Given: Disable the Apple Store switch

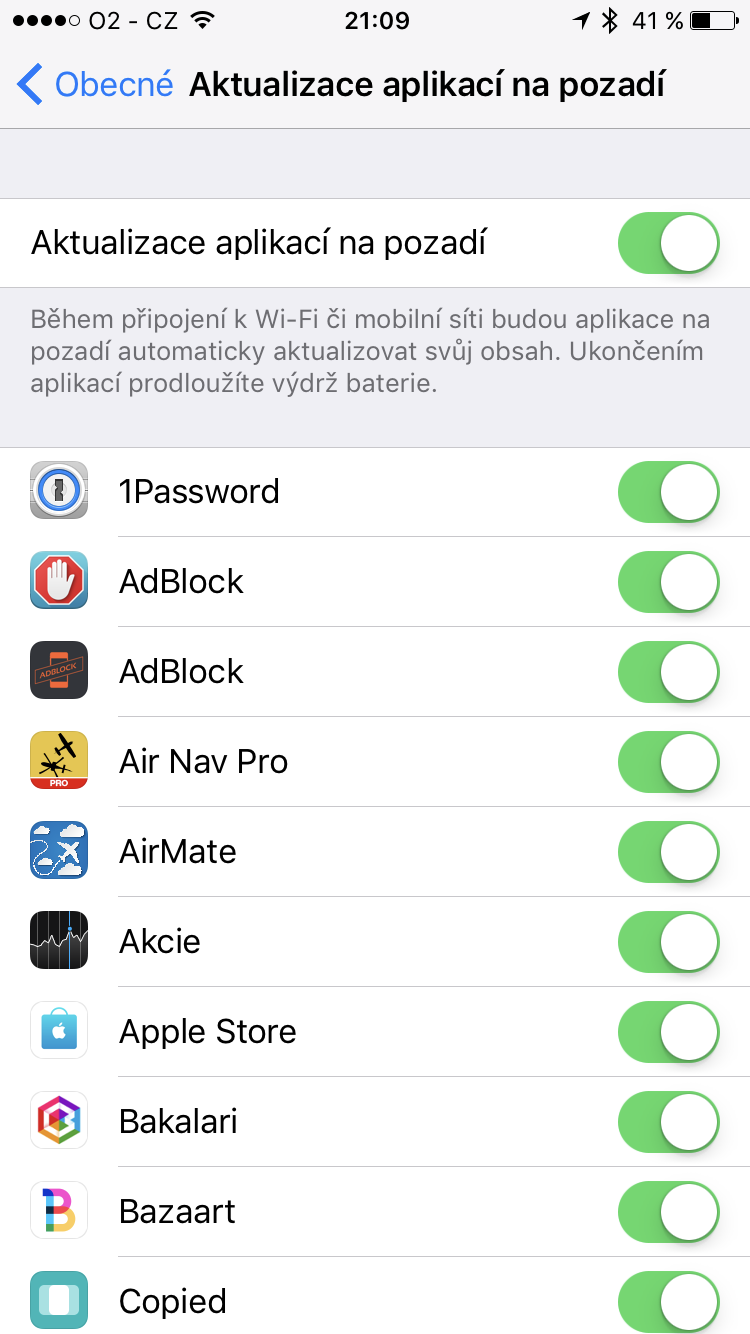Looking at the screenshot, I should (x=668, y=1031).
